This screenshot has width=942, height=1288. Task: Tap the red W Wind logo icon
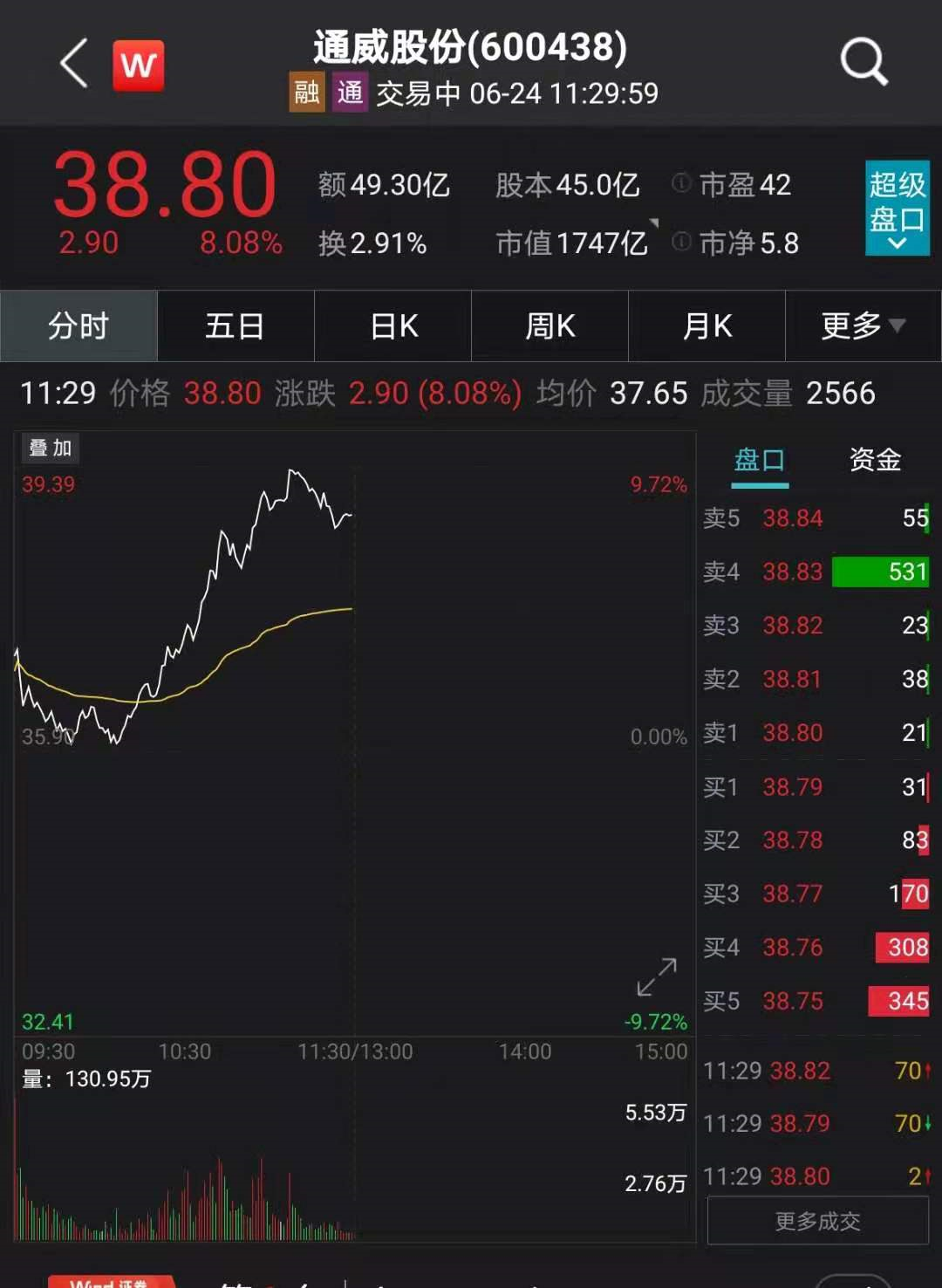pyautogui.click(x=139, y=65)
